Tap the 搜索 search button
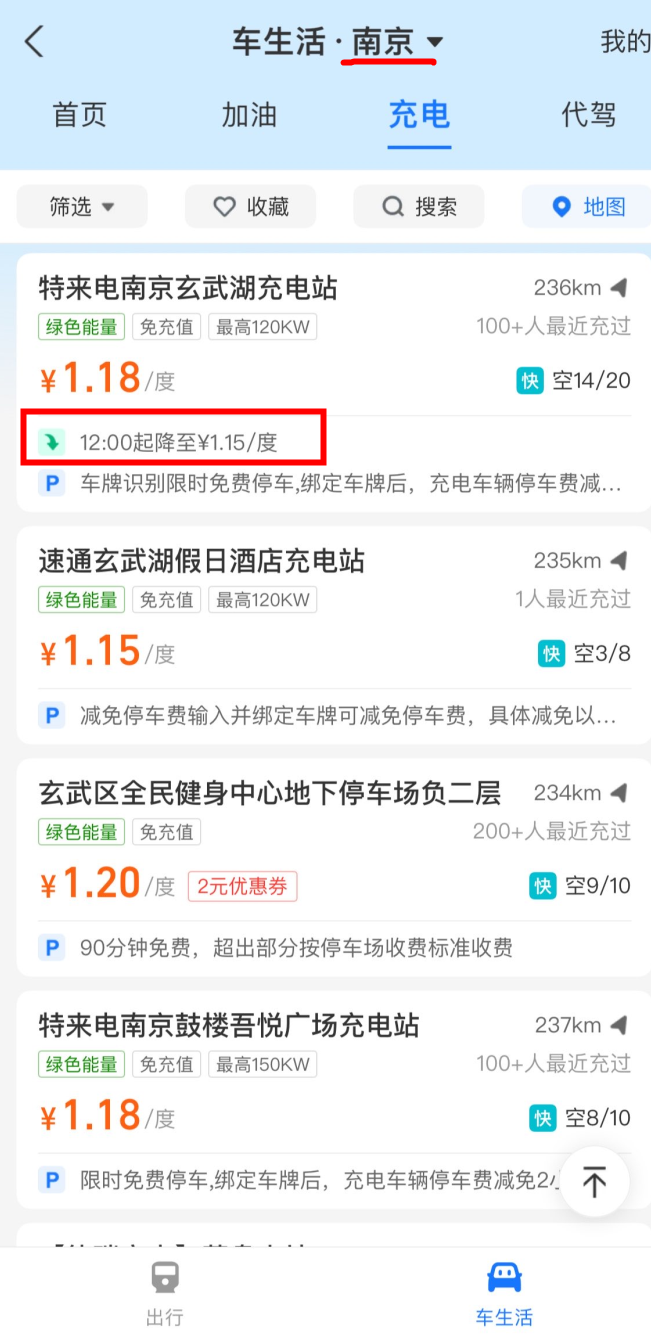This screenshot has height=1343, width=651. [x=419, y=206]
